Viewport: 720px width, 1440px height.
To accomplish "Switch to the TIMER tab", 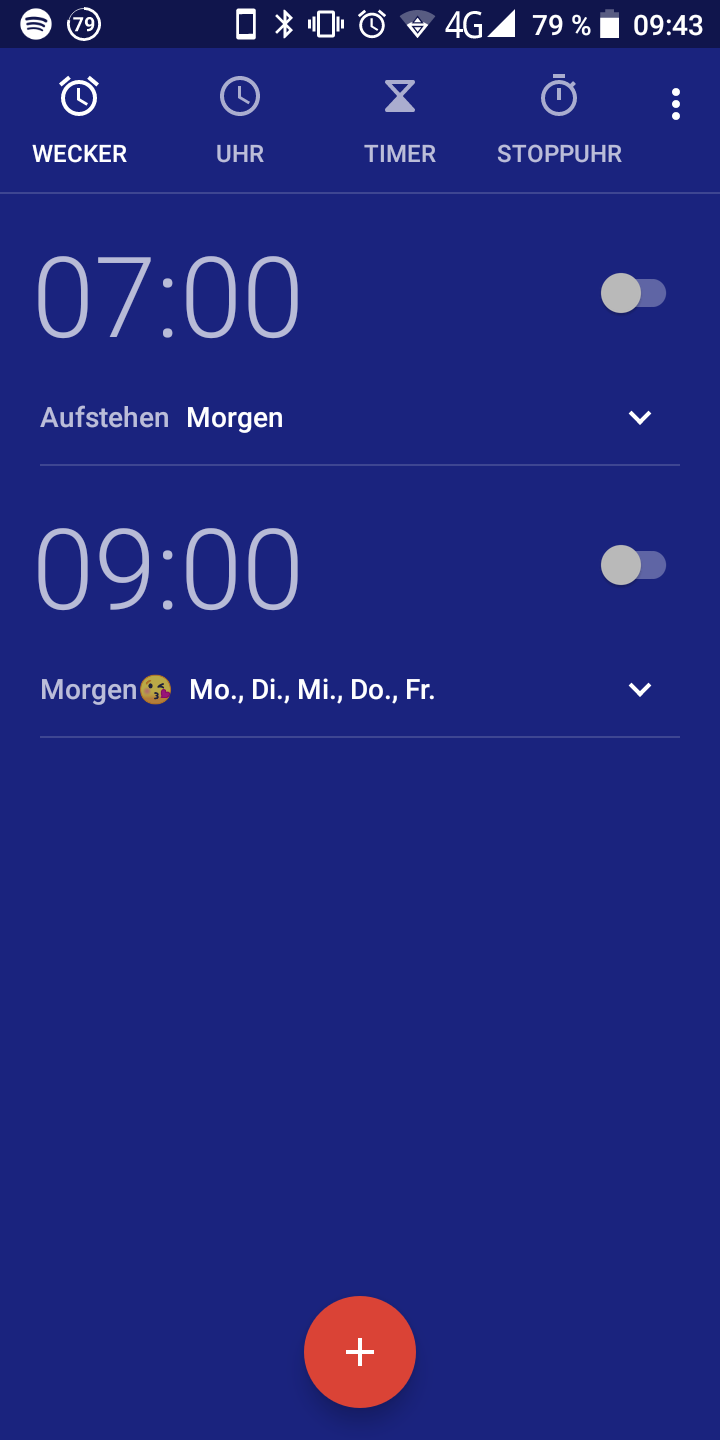I will 399,122.
